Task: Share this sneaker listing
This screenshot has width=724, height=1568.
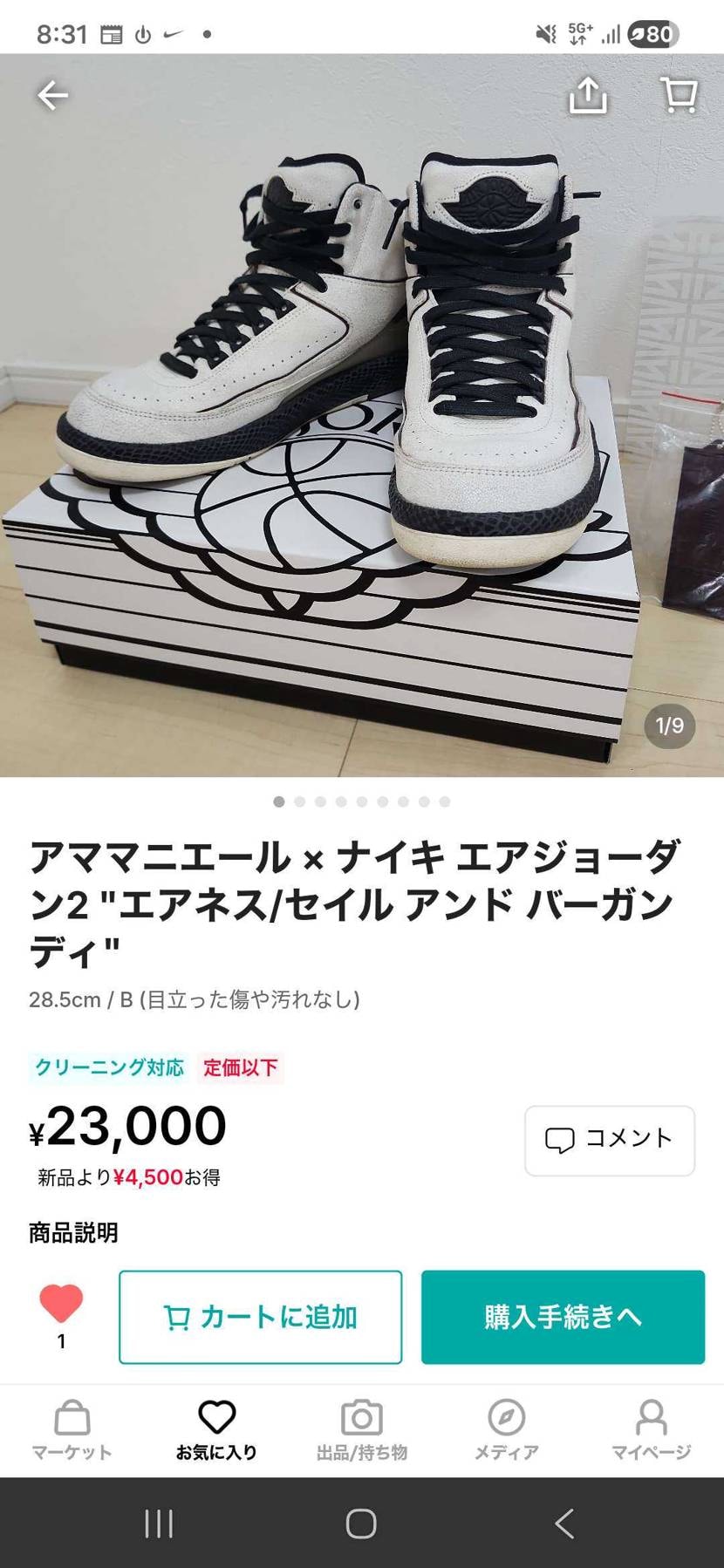Action: tap(588, 95)
